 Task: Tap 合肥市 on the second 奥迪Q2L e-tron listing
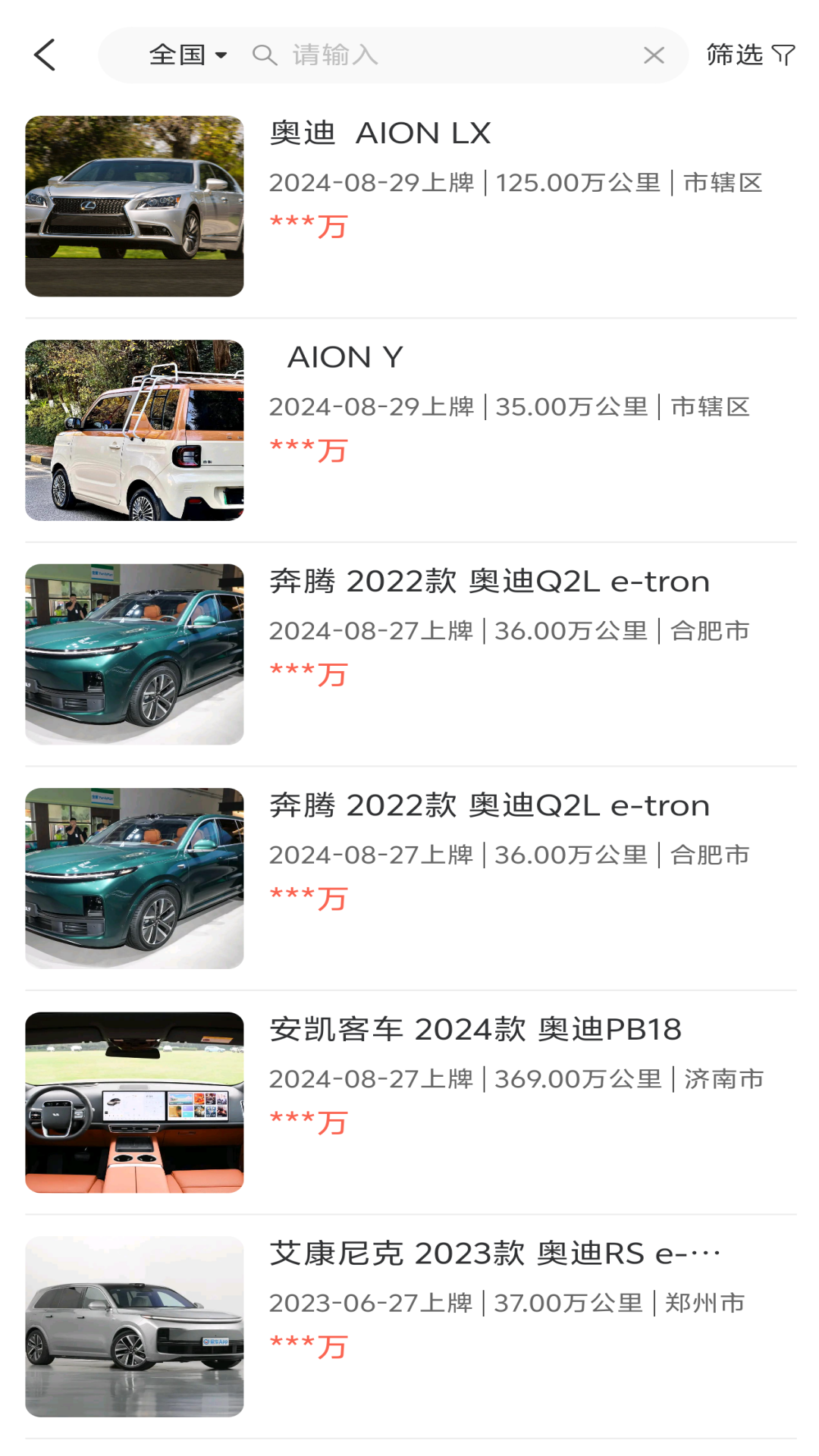click(x=710, y=854)
